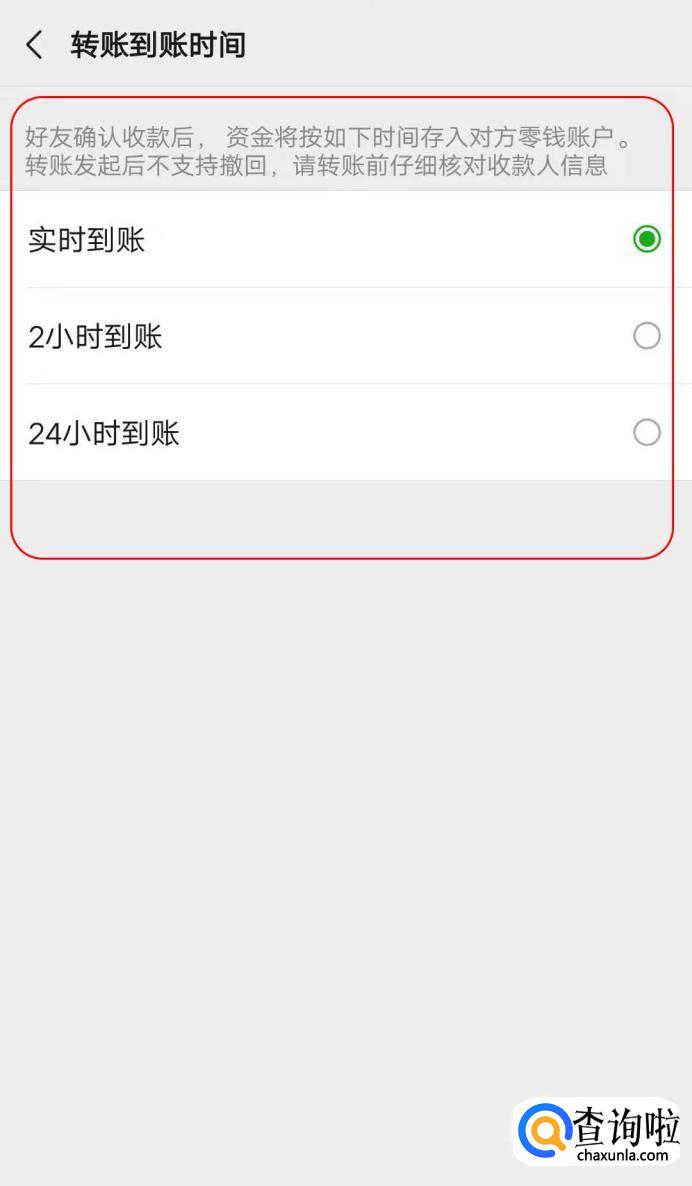692x1186 pixels.
Task: Select 实时到账 option
Action: click(x=646, y=239)
